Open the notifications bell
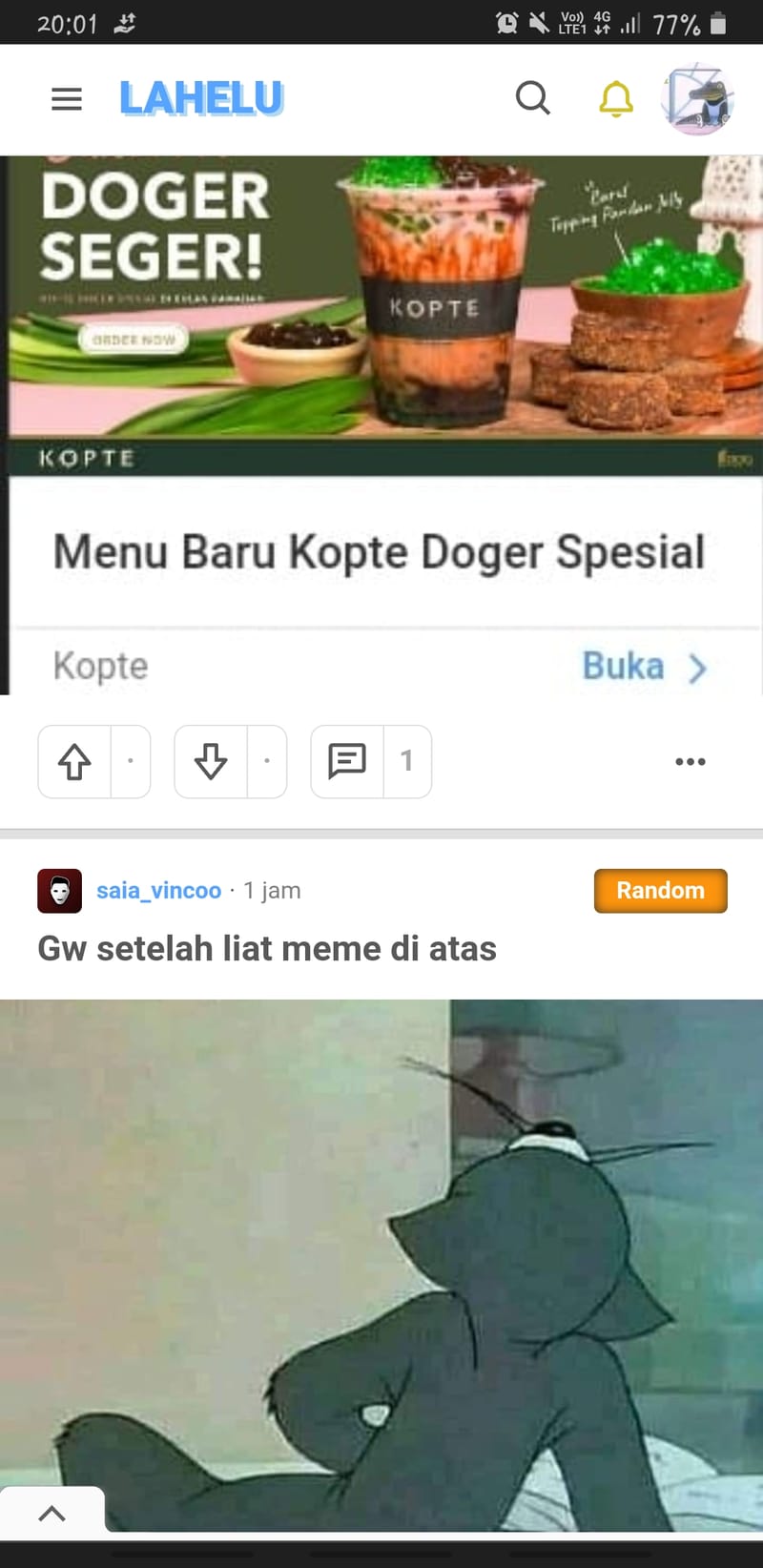Screen dimensions: 763x1568 pos(616,98)
